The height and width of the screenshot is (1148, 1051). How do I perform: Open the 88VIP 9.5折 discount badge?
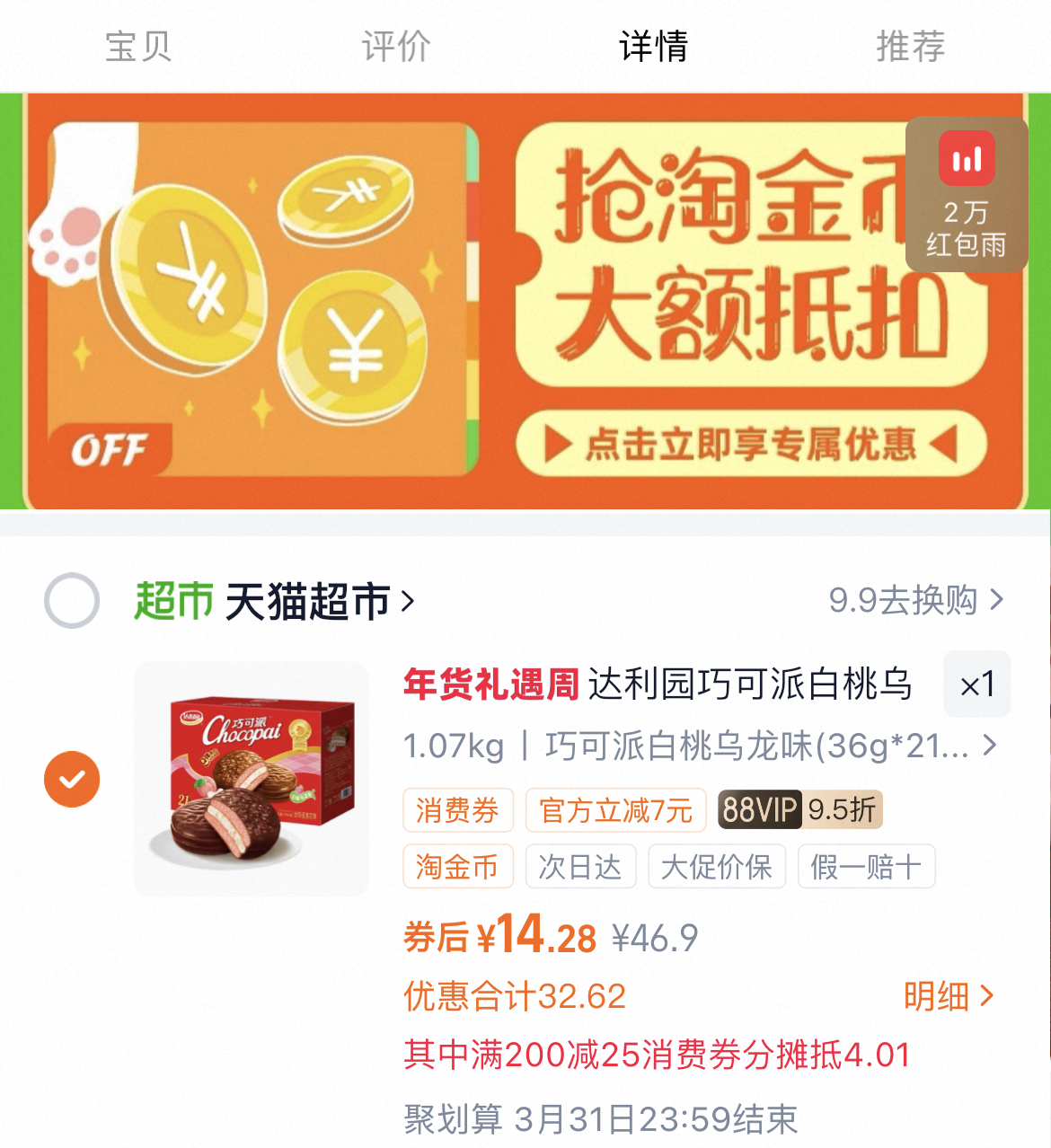pos(799,809)
